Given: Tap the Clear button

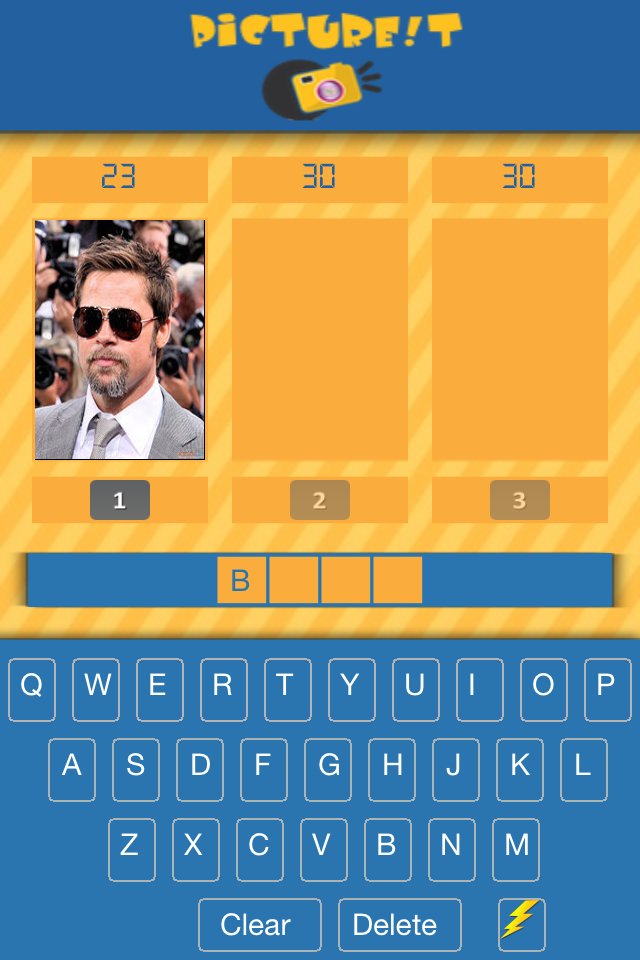Looking at the screenshot, I should tap(259, 925).
